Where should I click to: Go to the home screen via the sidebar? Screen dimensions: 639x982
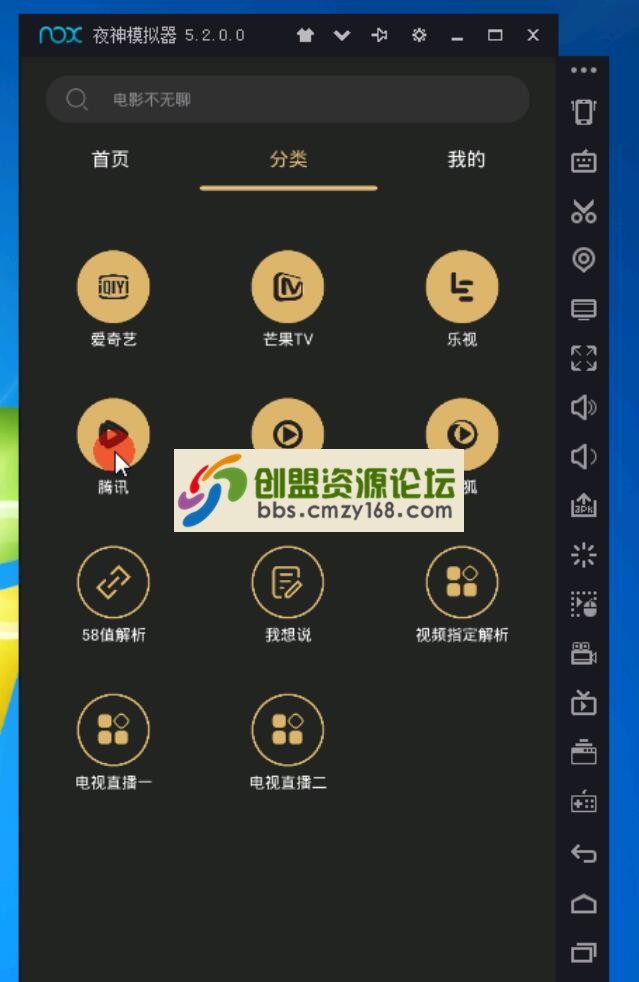pos(583,904)
